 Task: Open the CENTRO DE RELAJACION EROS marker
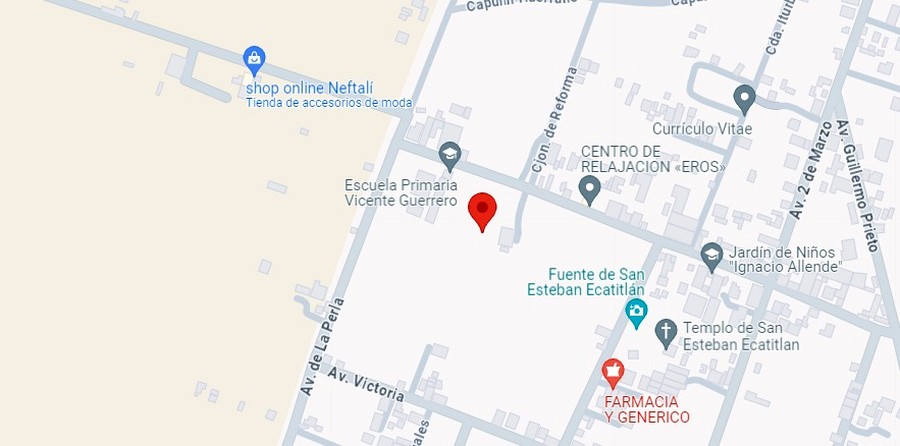(590, 187)
